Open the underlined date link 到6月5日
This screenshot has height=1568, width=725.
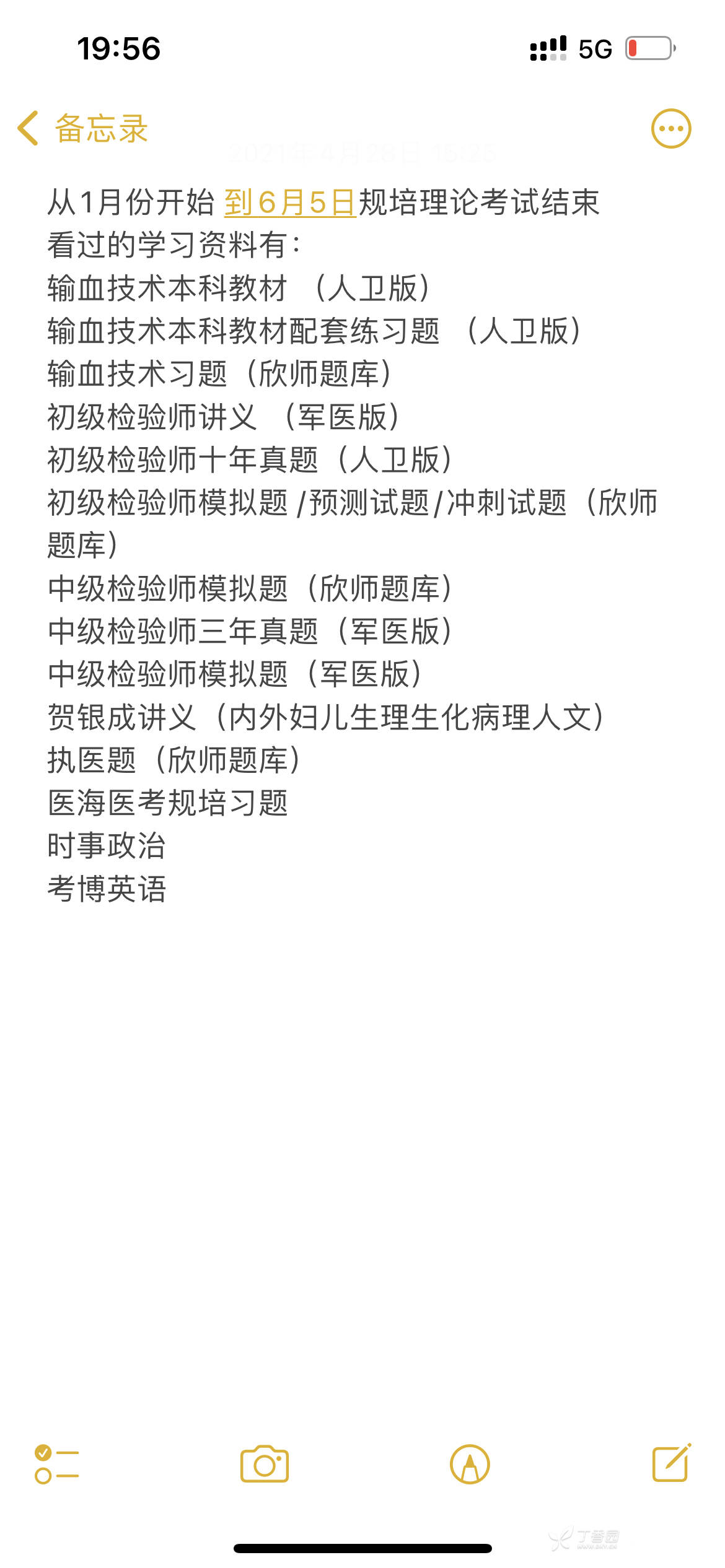pyautogui.click(x=290, y=203)
